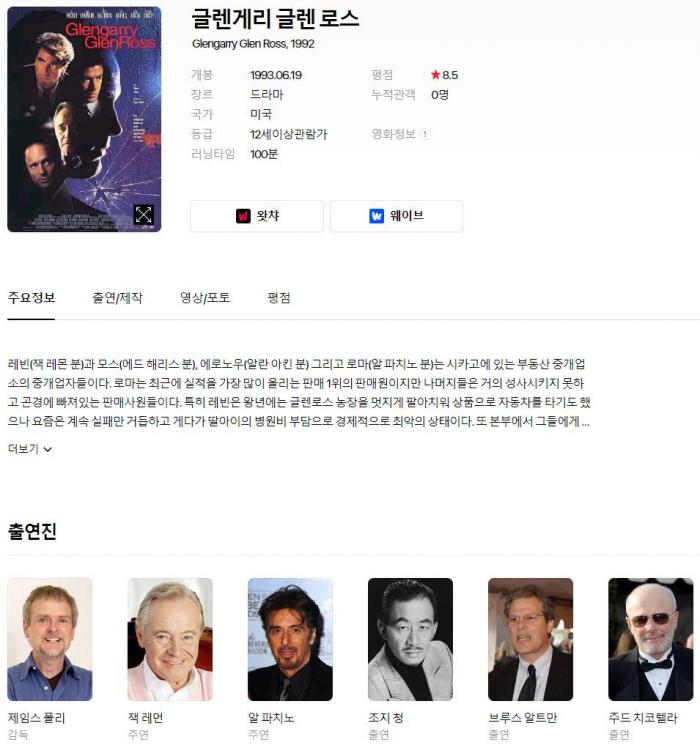Open cast member 잭 레먼

[170, 639]
